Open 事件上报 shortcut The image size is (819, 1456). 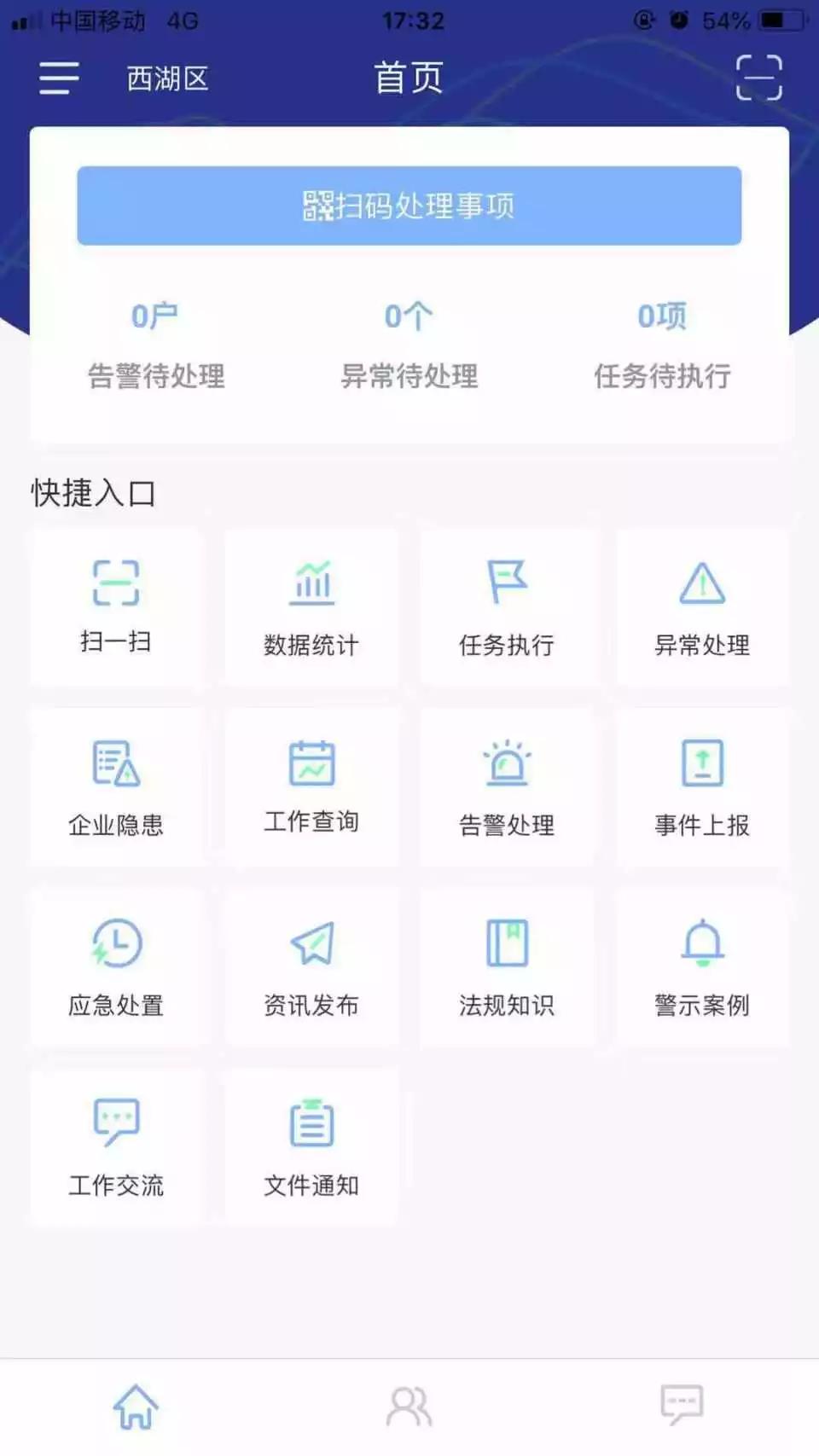tap(702, 786)
